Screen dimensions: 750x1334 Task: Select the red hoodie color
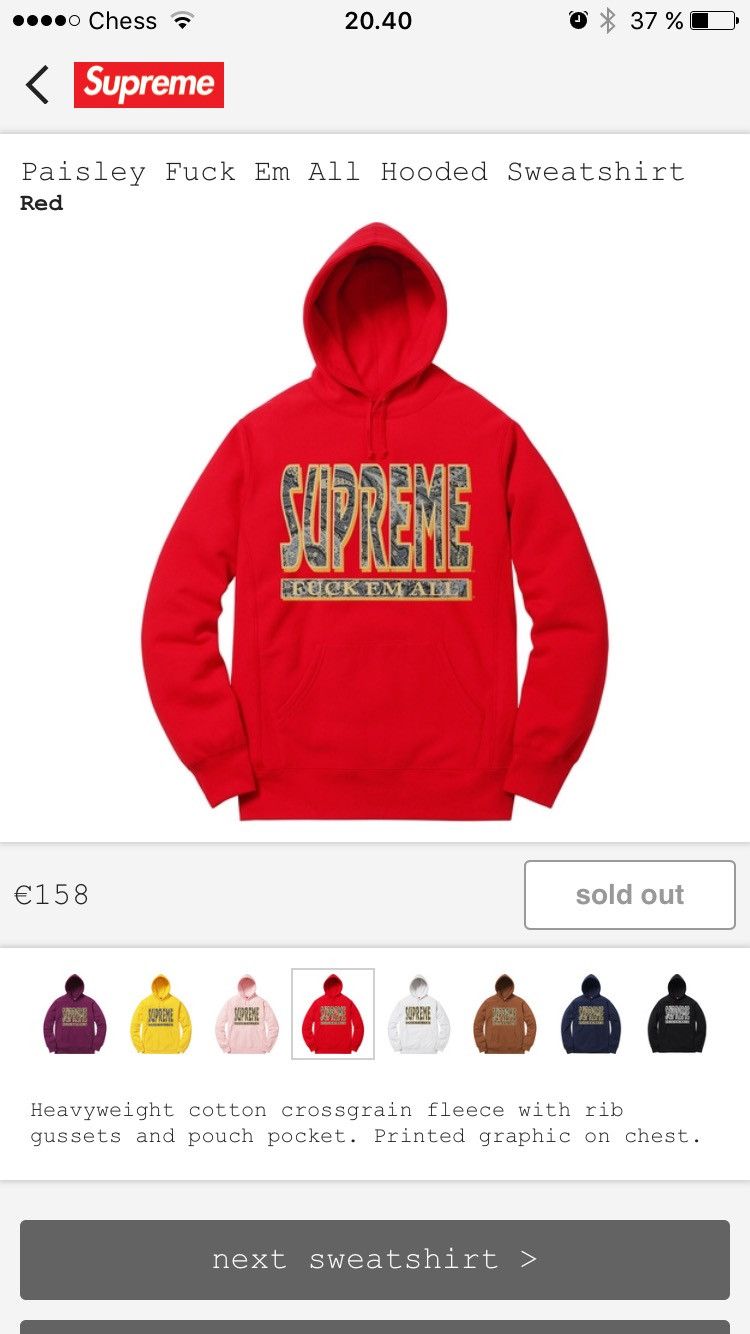333,1013
